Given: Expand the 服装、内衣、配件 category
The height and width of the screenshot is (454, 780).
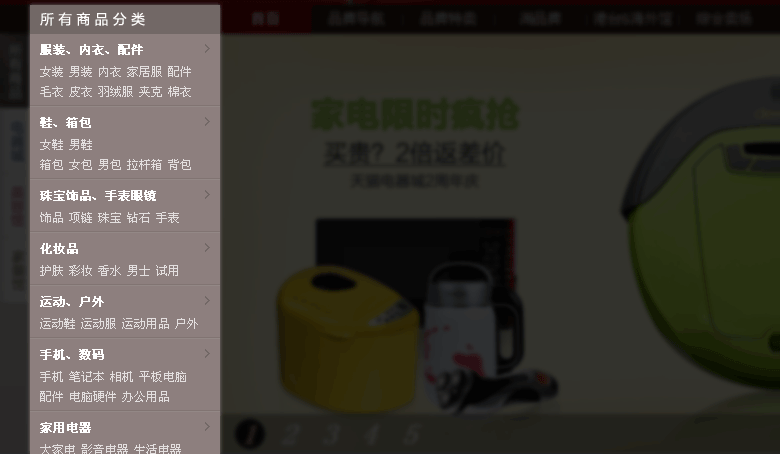Looking at the screenshot, I should [91, 49].
